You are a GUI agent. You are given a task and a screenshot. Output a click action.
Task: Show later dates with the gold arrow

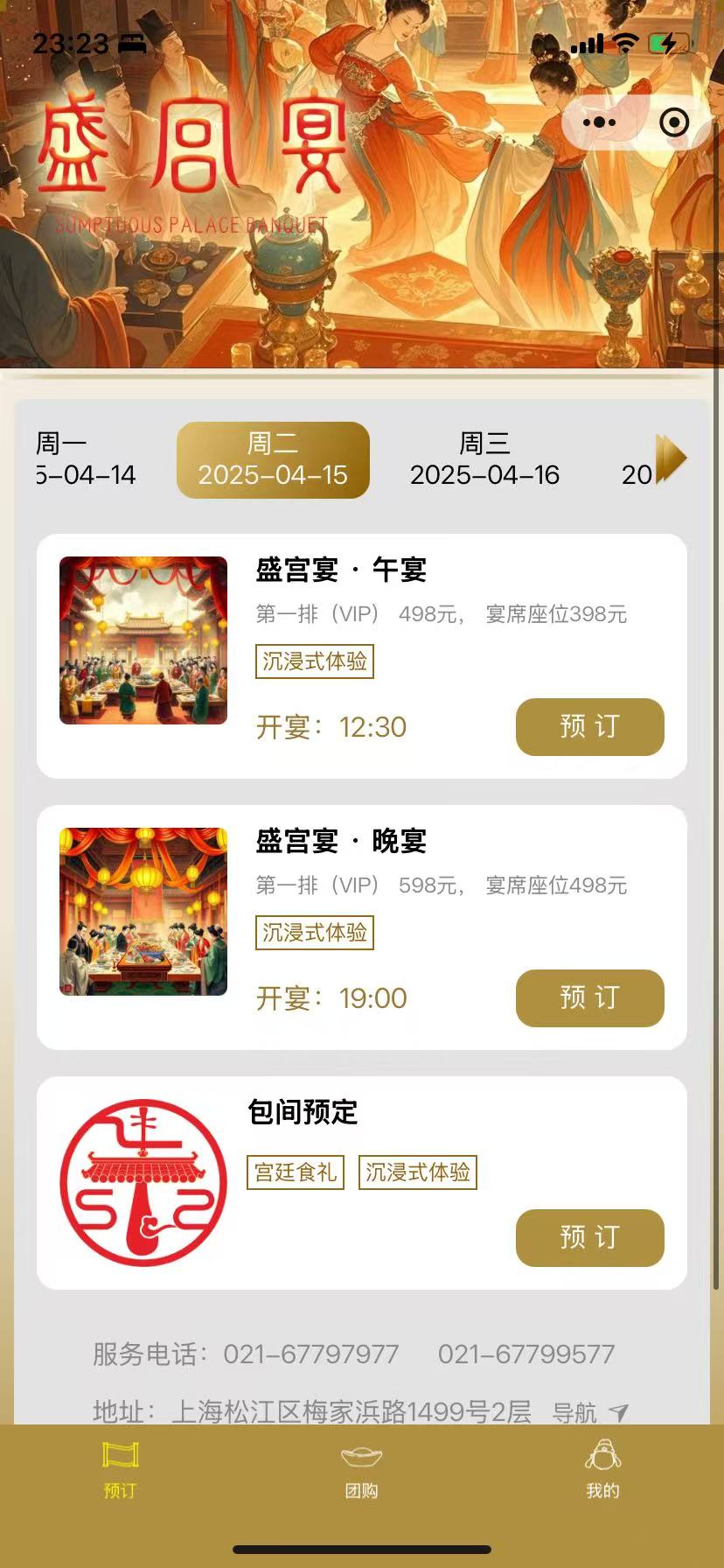click(671, 458)
